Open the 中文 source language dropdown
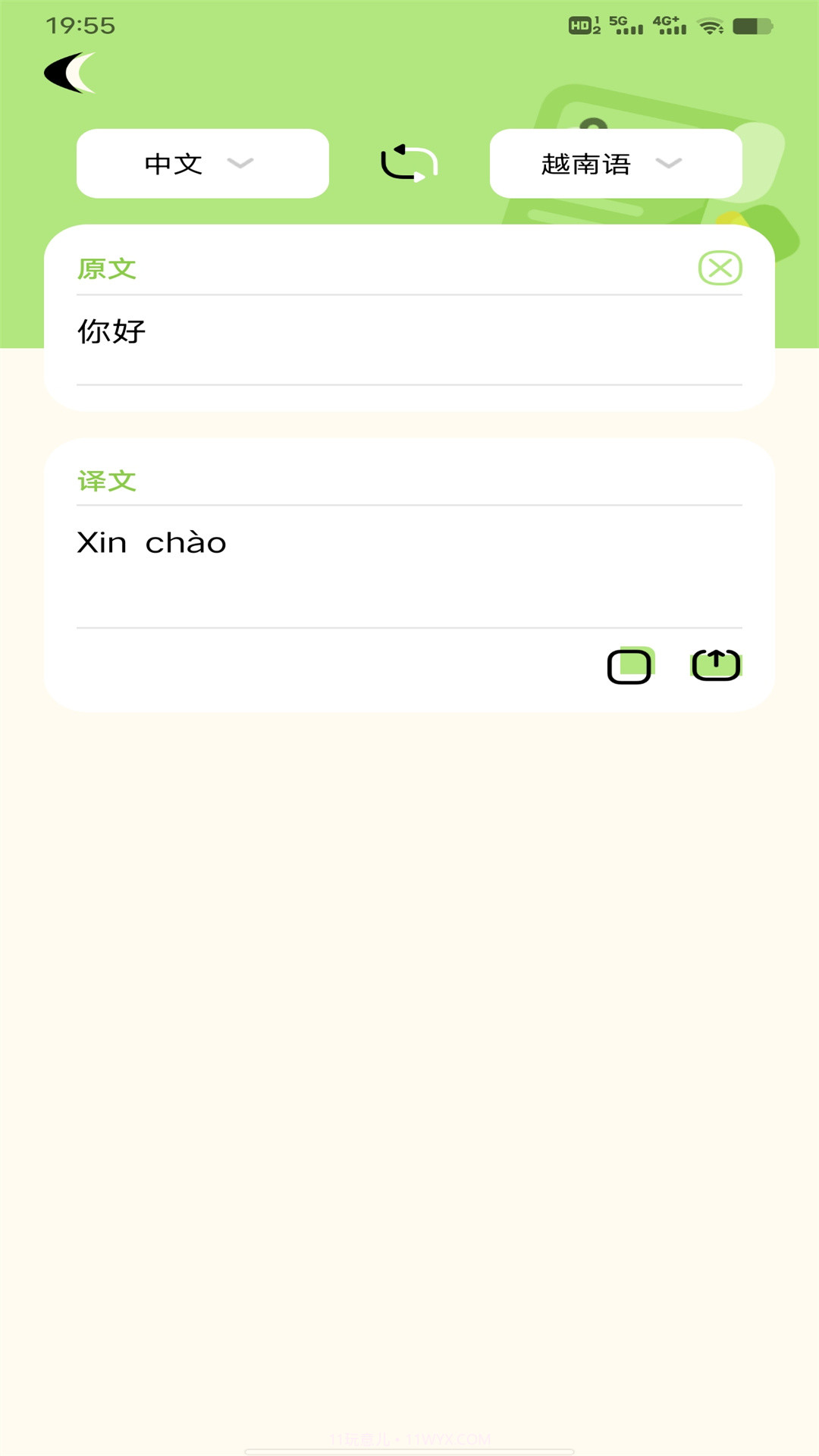The image size is (819, 1456). pyautogui.click(x=202, y=163)
